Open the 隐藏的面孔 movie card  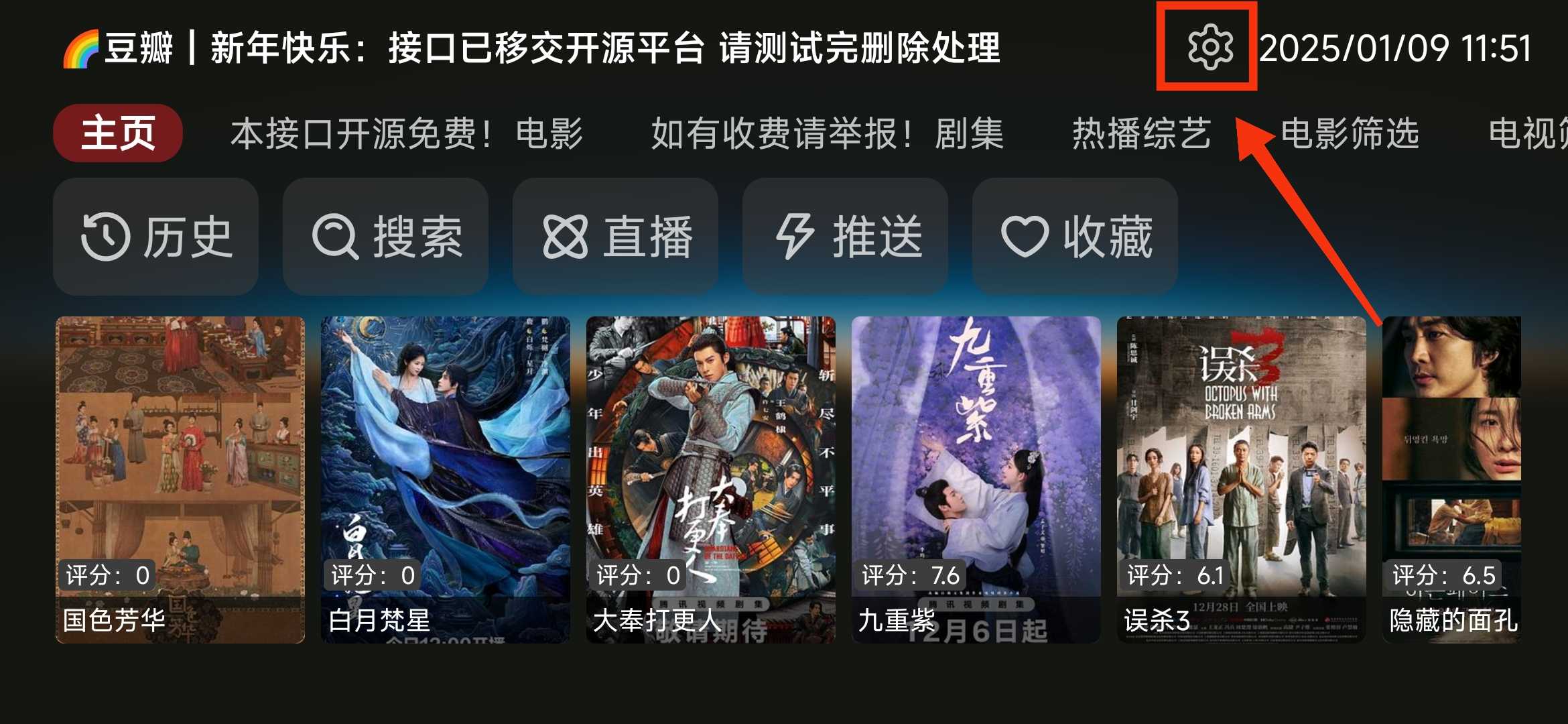point(1451,479)
